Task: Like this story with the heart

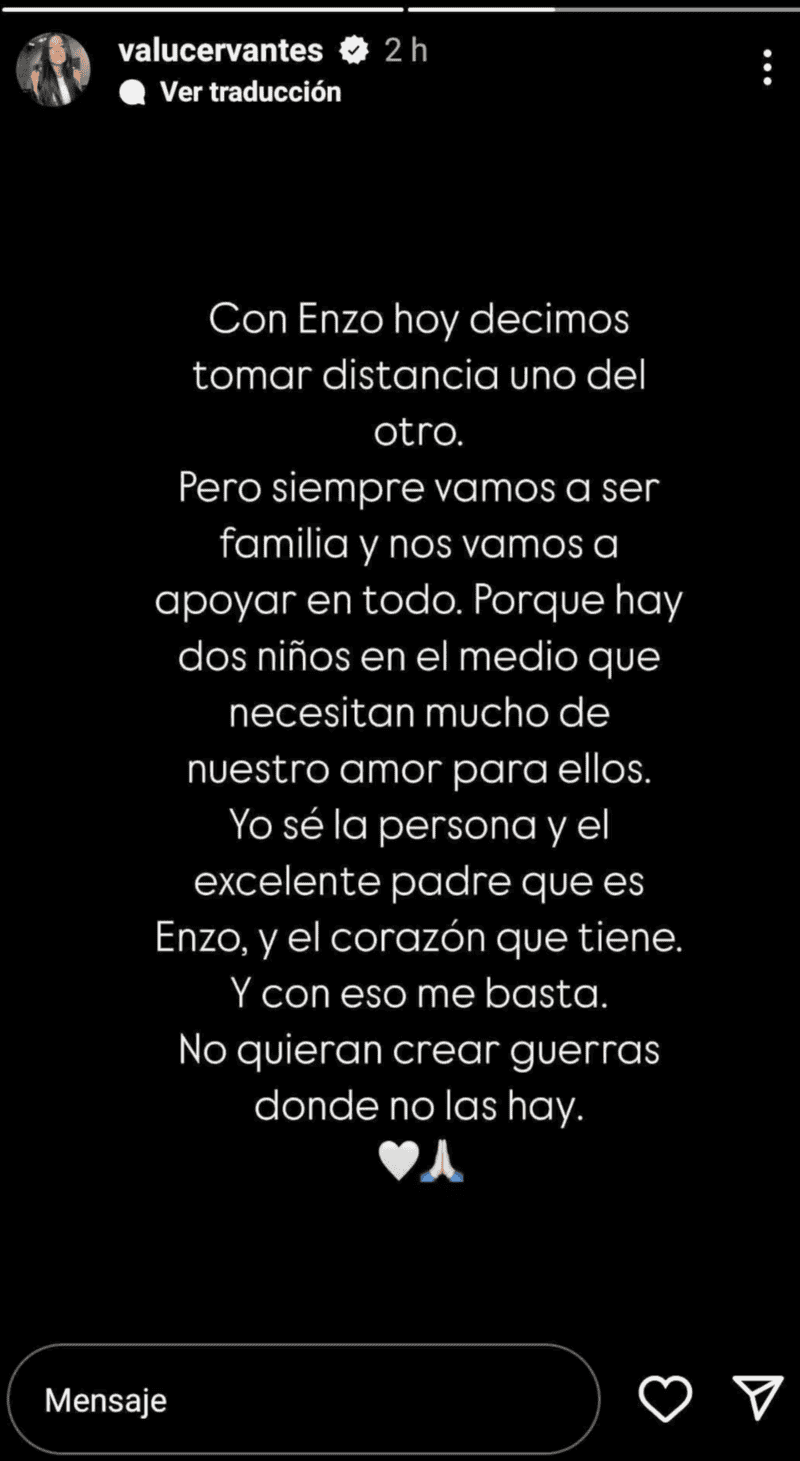Action: tap(665, 1398)
